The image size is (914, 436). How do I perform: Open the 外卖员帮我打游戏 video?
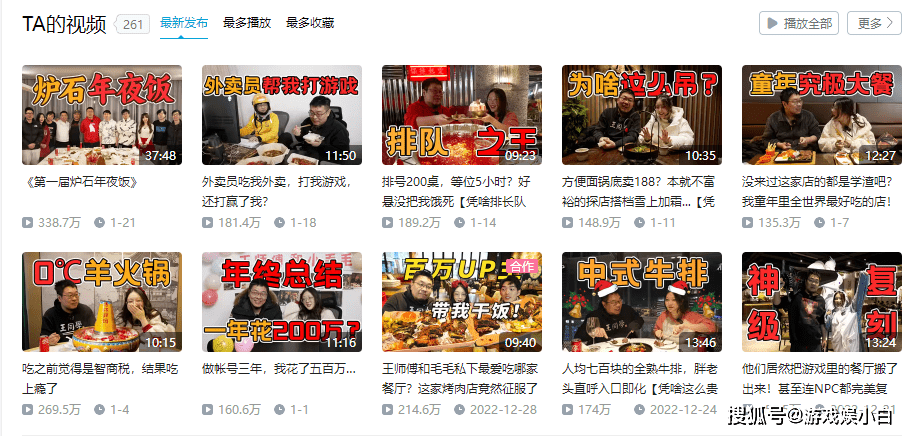point(281,115)
